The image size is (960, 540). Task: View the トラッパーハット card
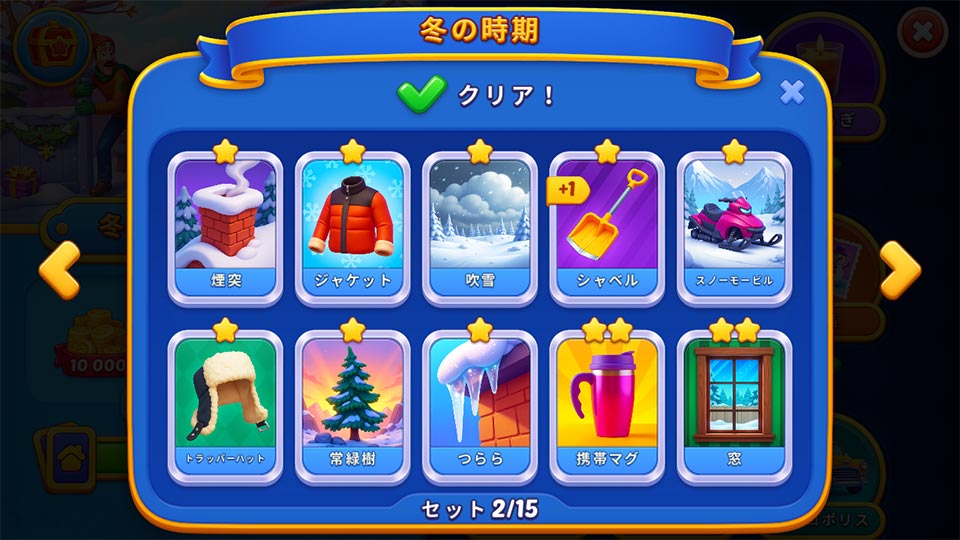point(225,406)
